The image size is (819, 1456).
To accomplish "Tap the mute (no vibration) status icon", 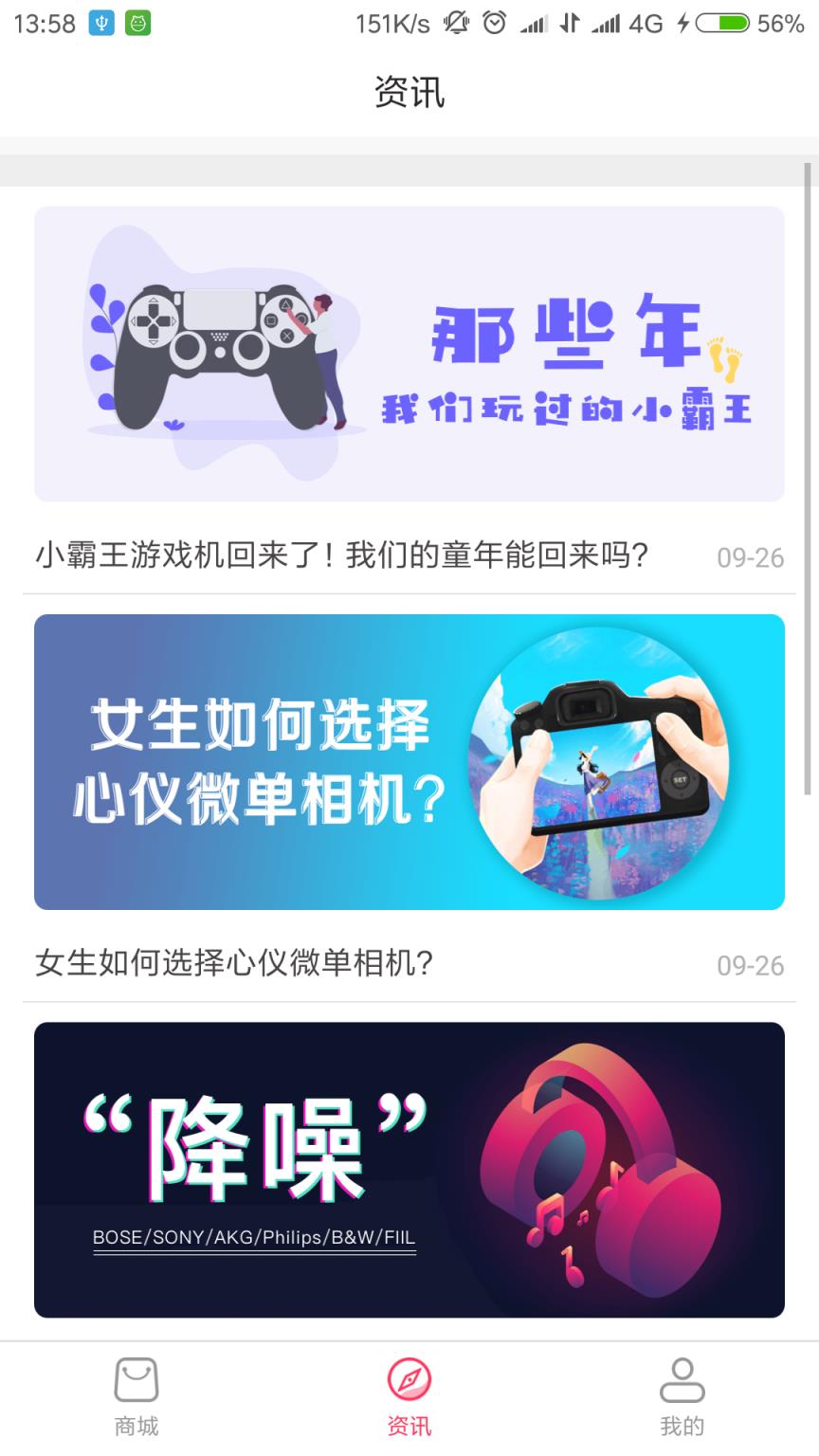I will click(x=456, y=24).
